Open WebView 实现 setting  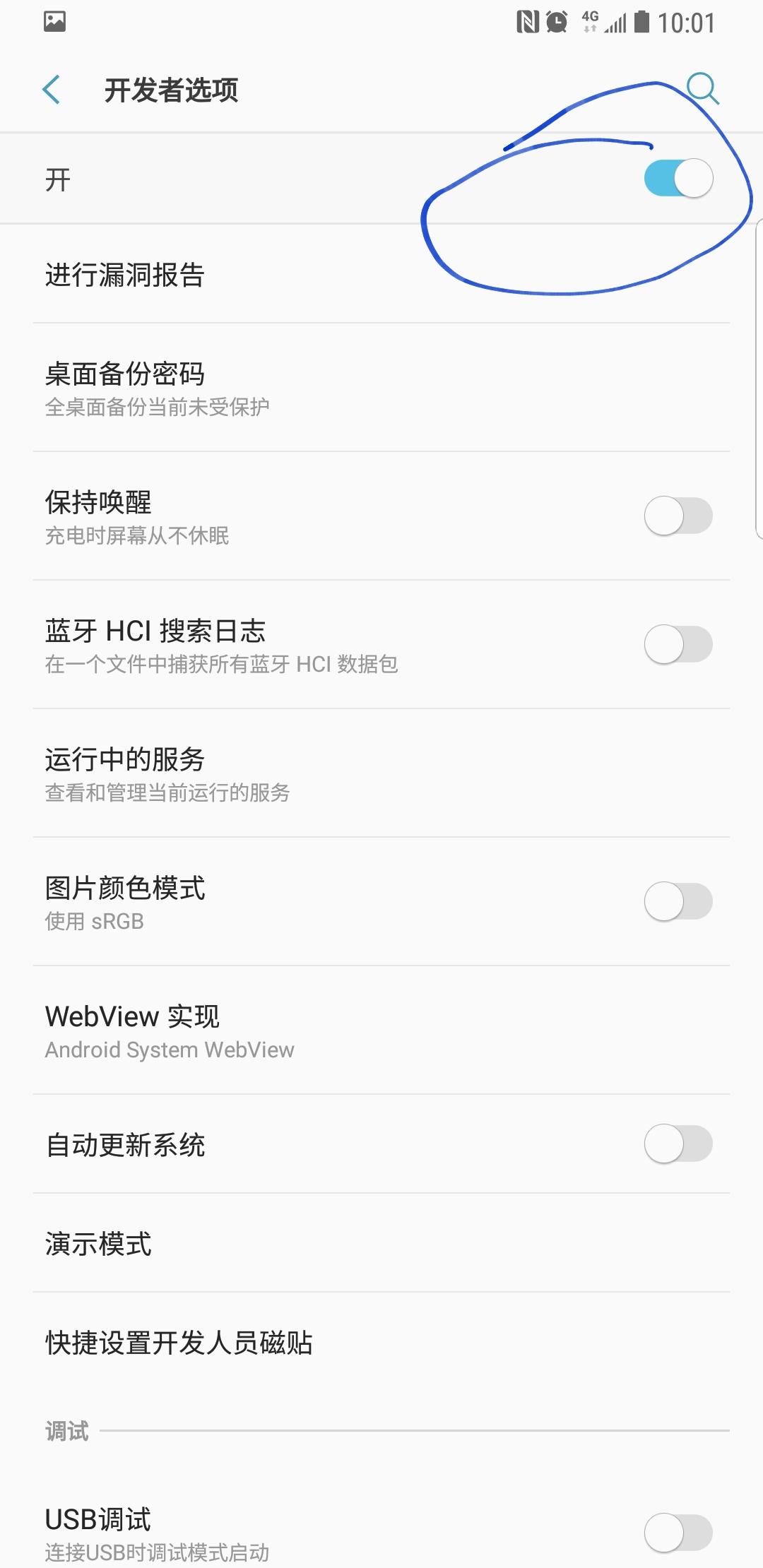click(381, 1031)
